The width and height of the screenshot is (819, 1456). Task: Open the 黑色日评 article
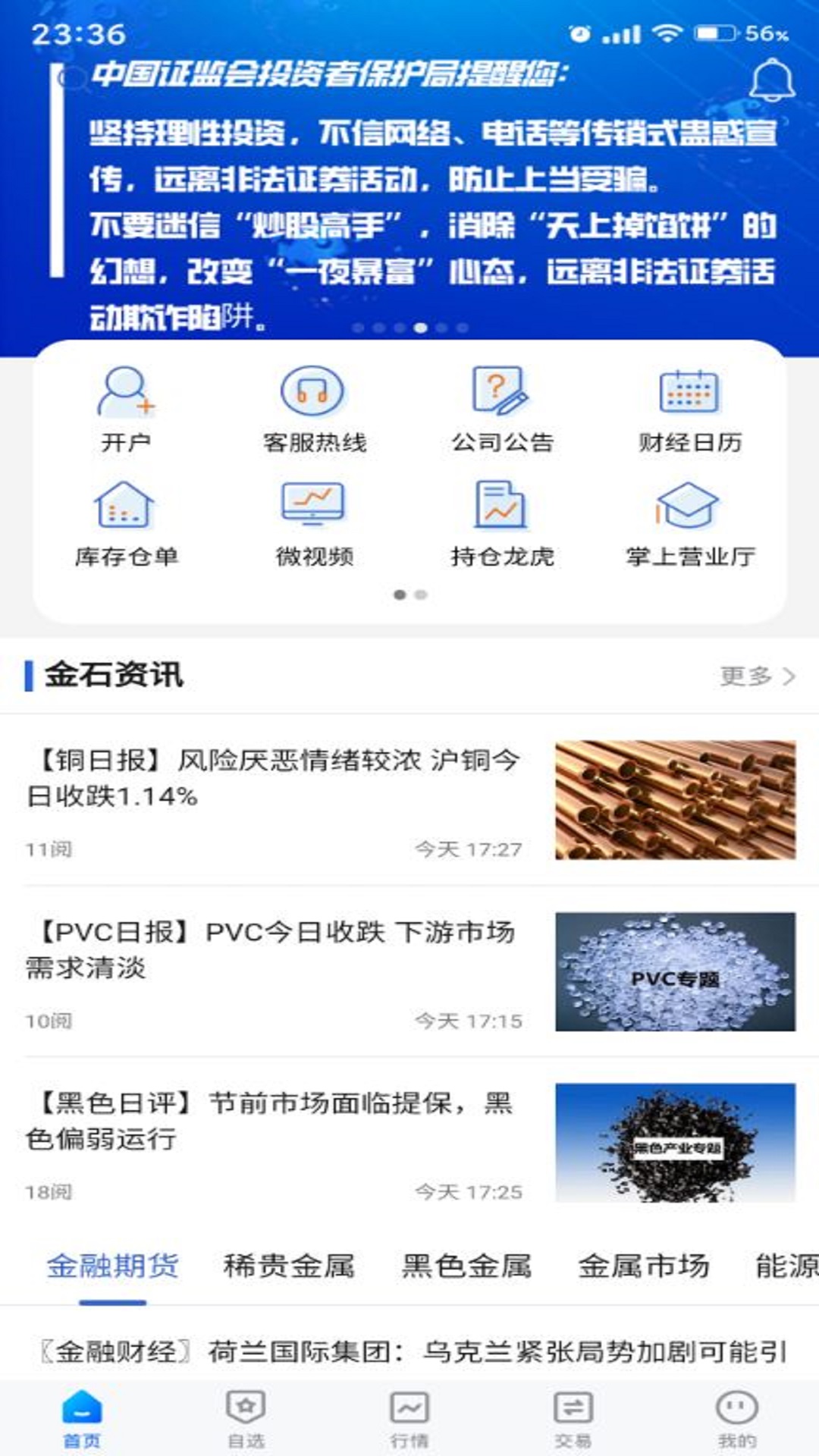(273, 1122)
